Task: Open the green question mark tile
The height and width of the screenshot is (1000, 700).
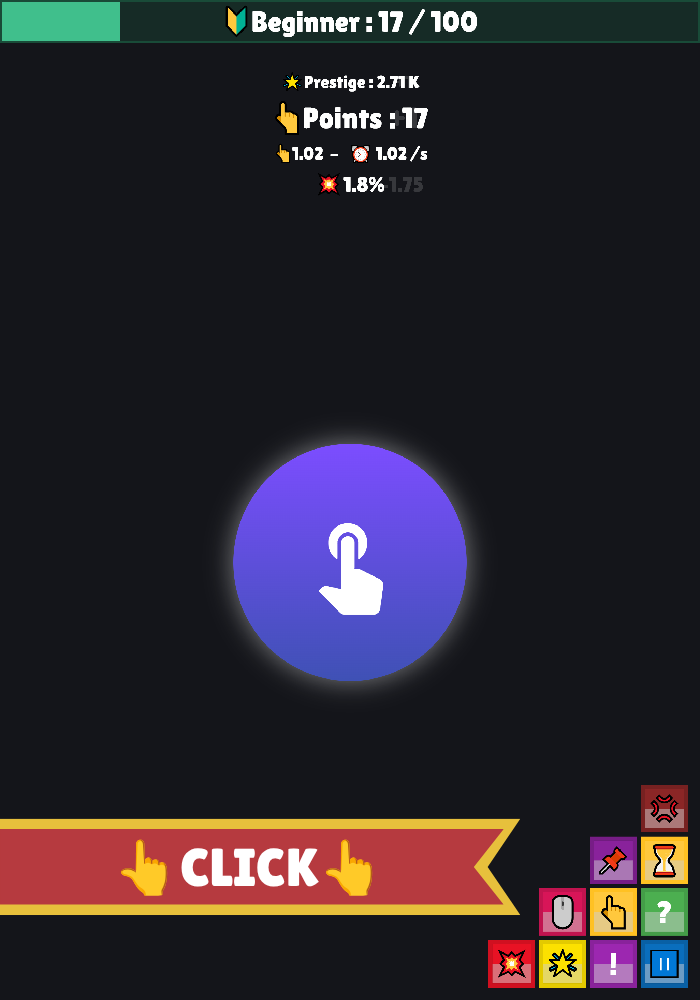Action: click(664, 912)
